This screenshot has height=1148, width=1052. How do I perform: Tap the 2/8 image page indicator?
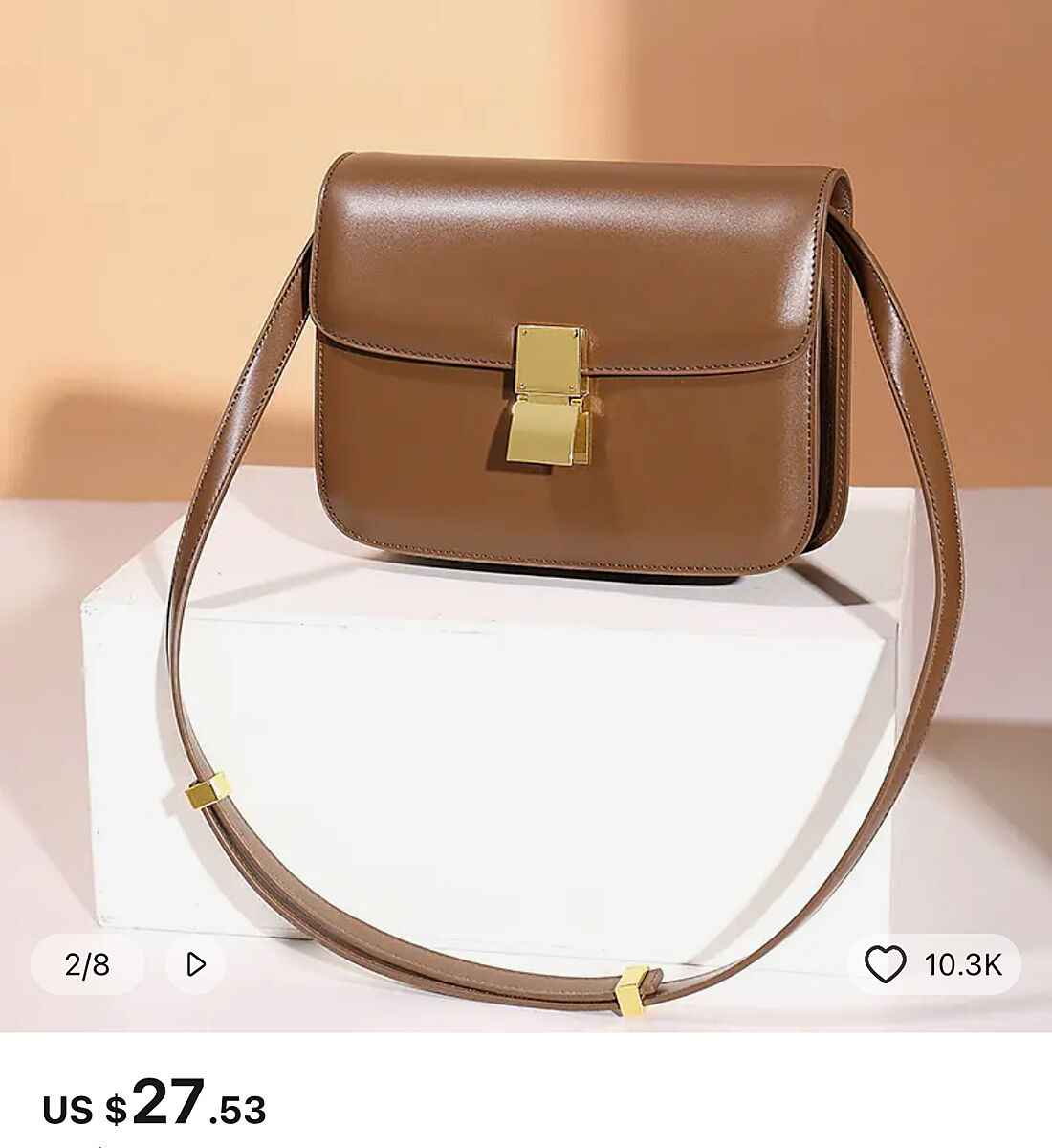[x=87, y=964]
